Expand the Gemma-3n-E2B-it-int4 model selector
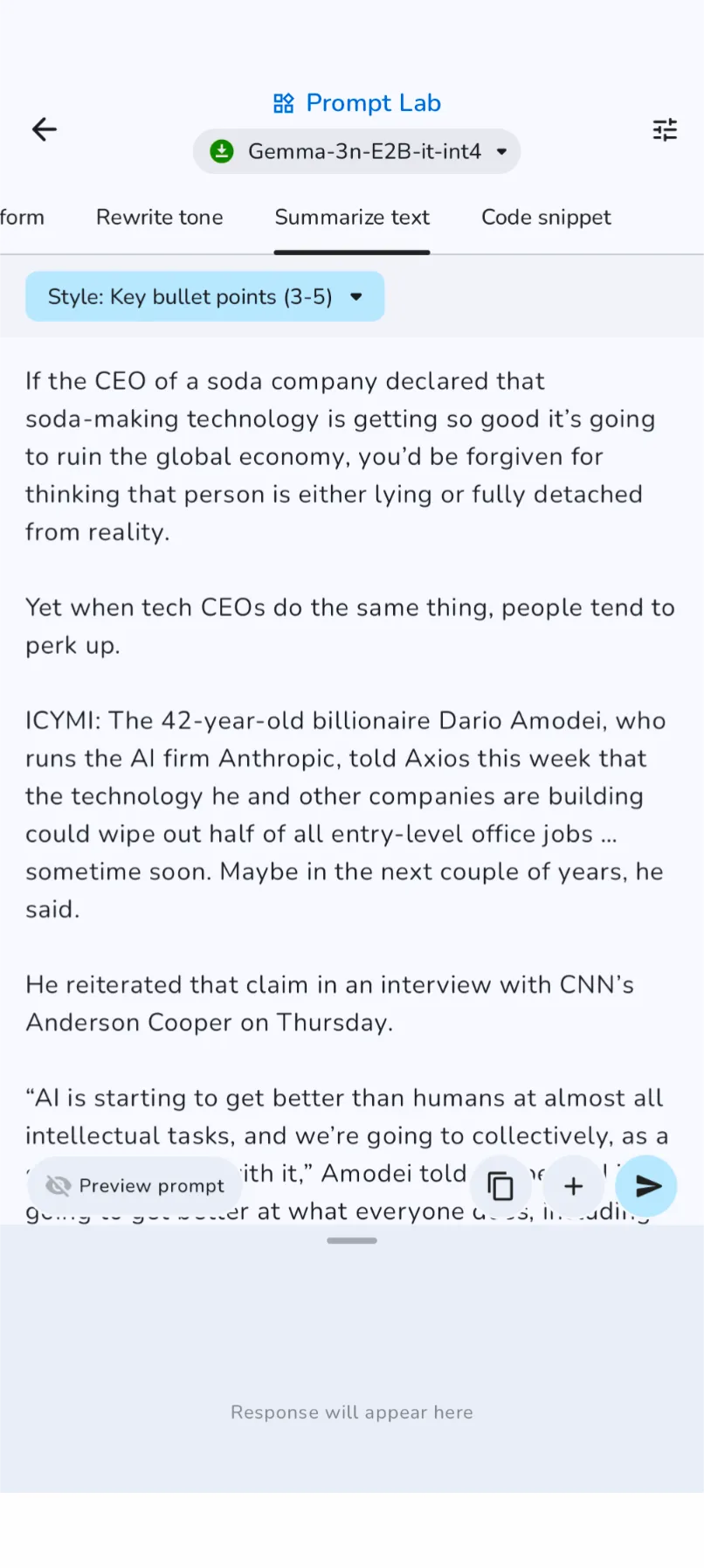 point(356,151)
